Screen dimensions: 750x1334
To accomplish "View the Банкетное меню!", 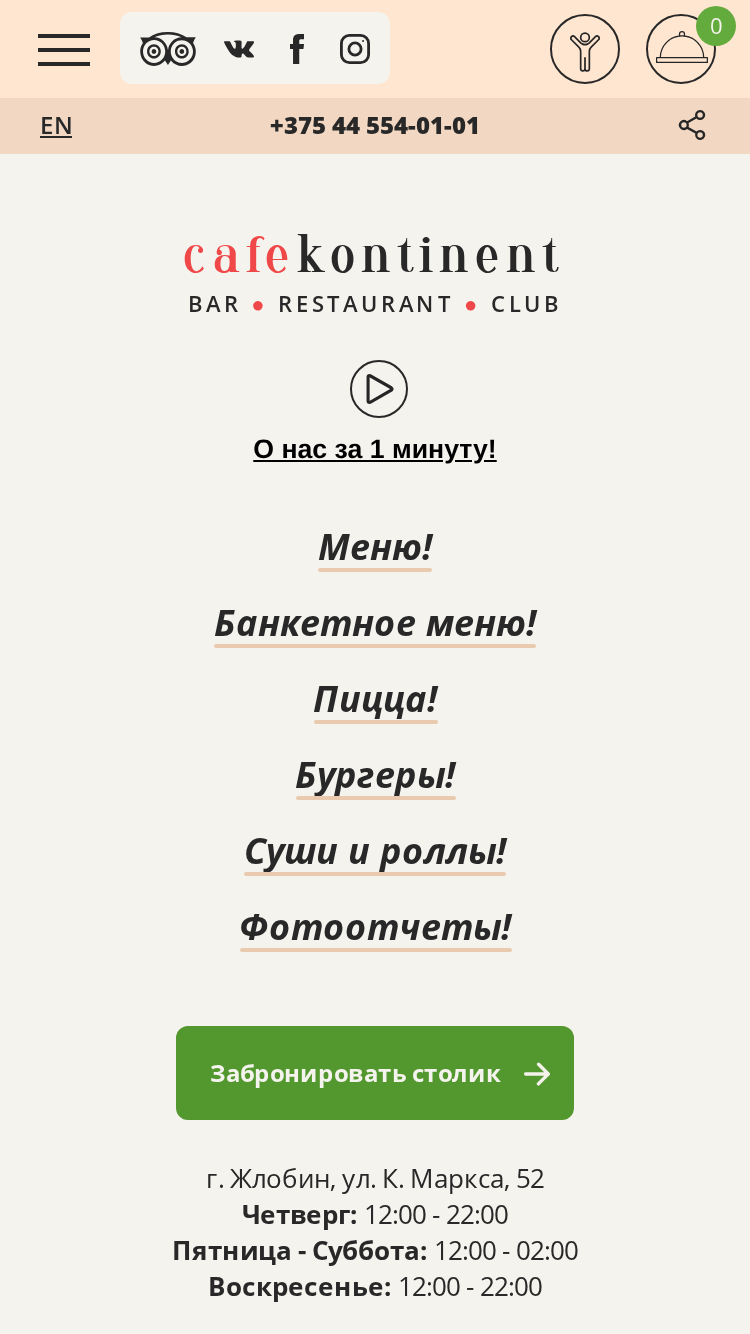I will (375, 624).
